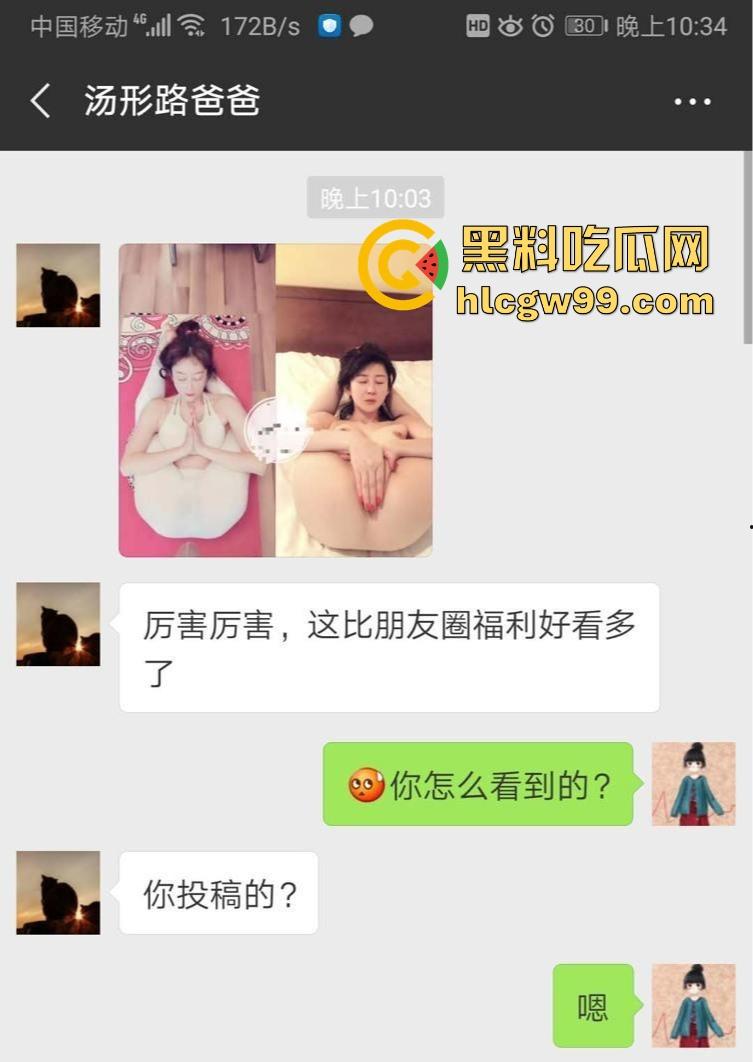Tap the green reply bubble 嗯
This screenshot has width=753, height=1062.
(x=594, y=1006)
